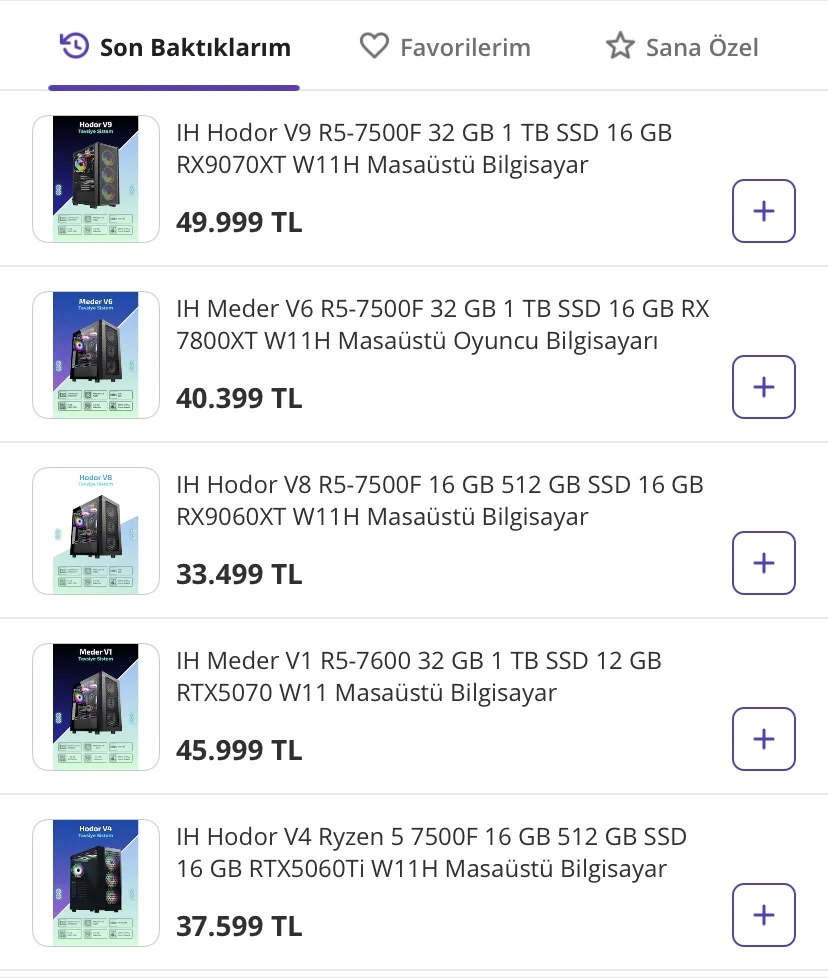The image size is (828, 978).
Task: View the IH Hodor V8 512 GB SSD listing
Action: click(440, 500)
